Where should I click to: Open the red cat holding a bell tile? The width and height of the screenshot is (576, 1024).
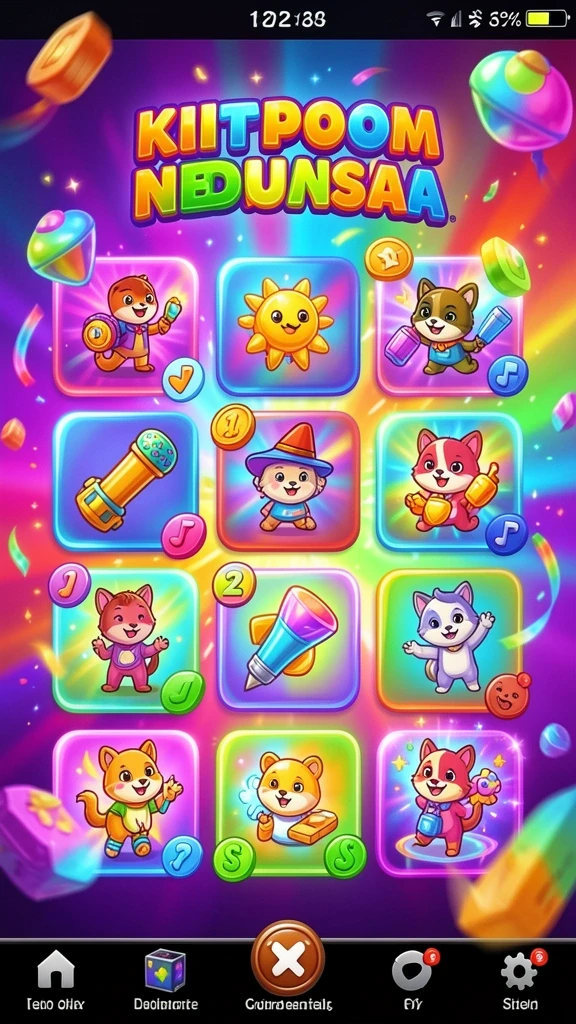[x=449, y=481]
